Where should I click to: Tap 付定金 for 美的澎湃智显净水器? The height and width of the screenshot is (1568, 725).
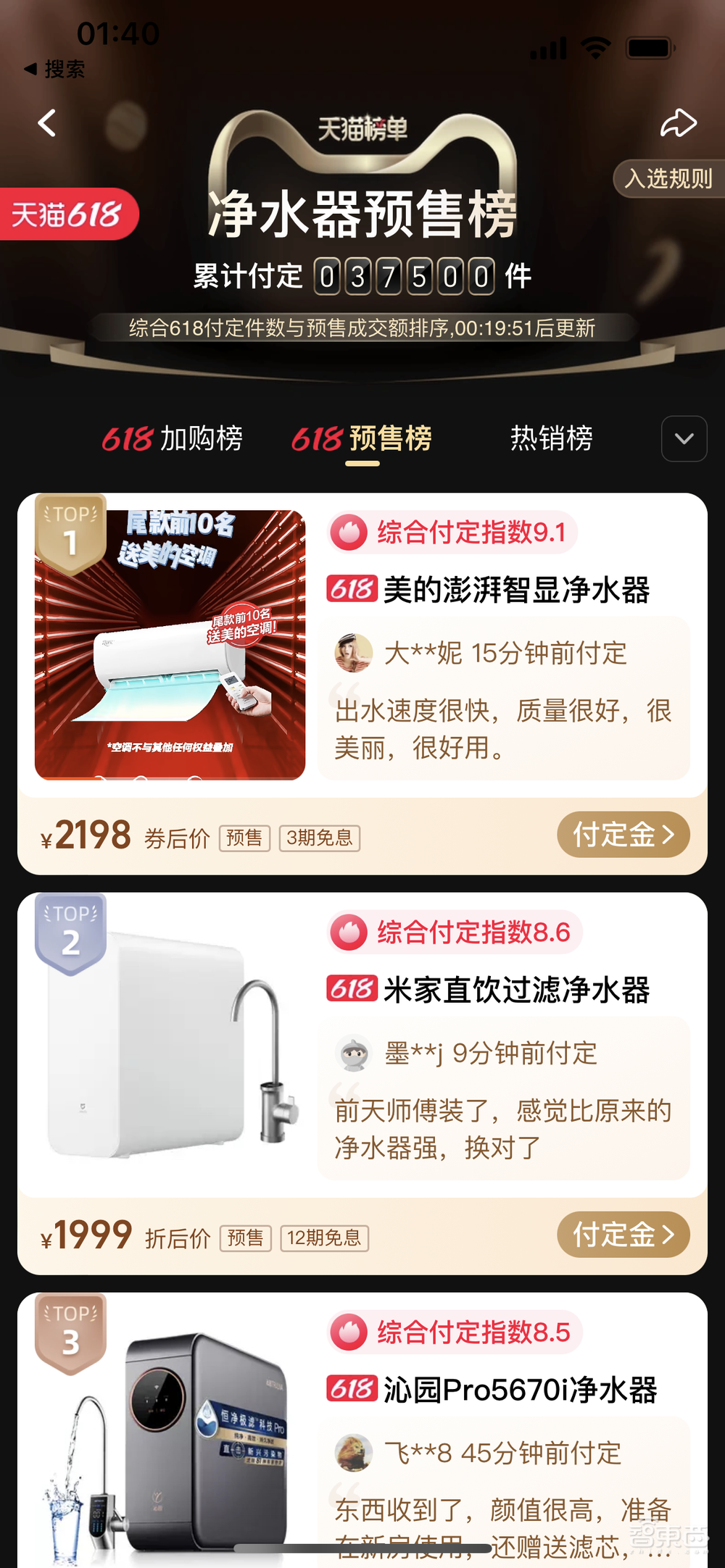coord(622,835)
